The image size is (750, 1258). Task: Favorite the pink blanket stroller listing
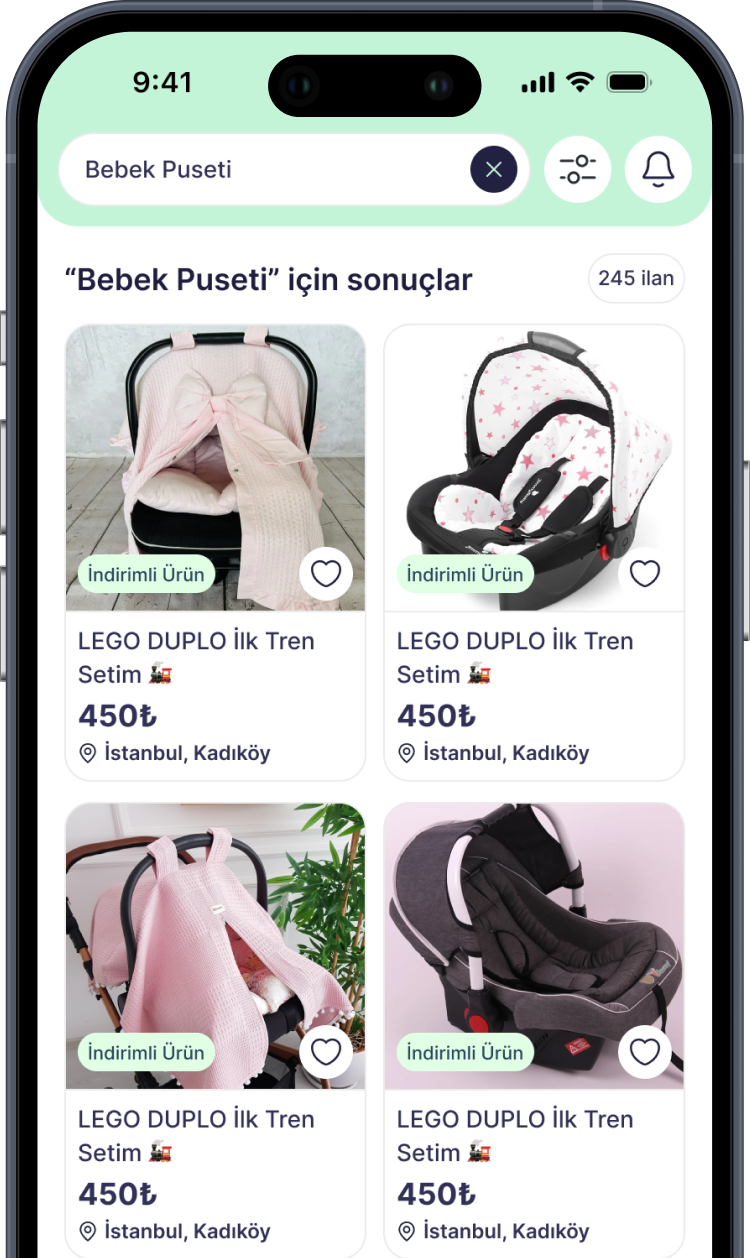click(x=326, y=1052)
